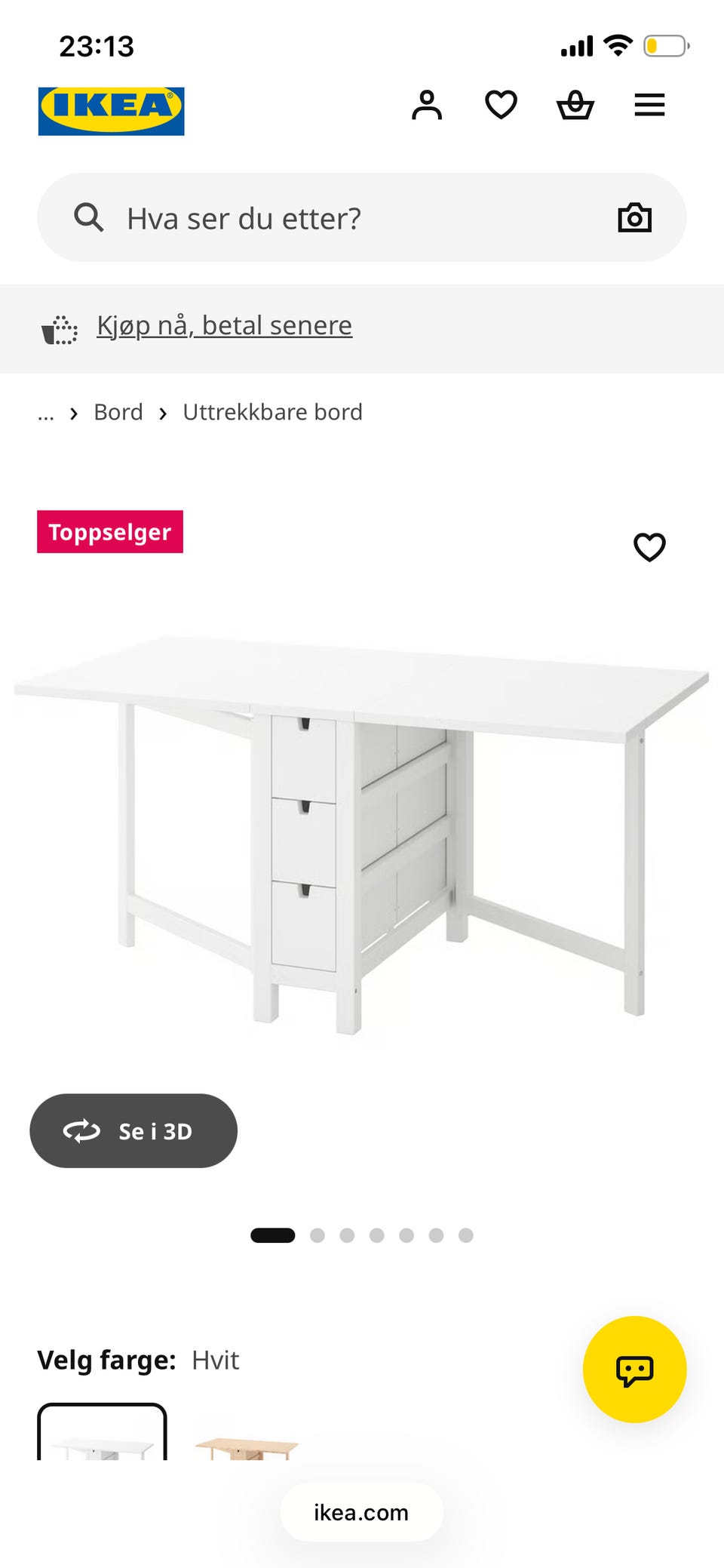Open the Kjøp nå, betal senere link
Viewport: 724px width, 1568px height.
(x=224, y=325)
